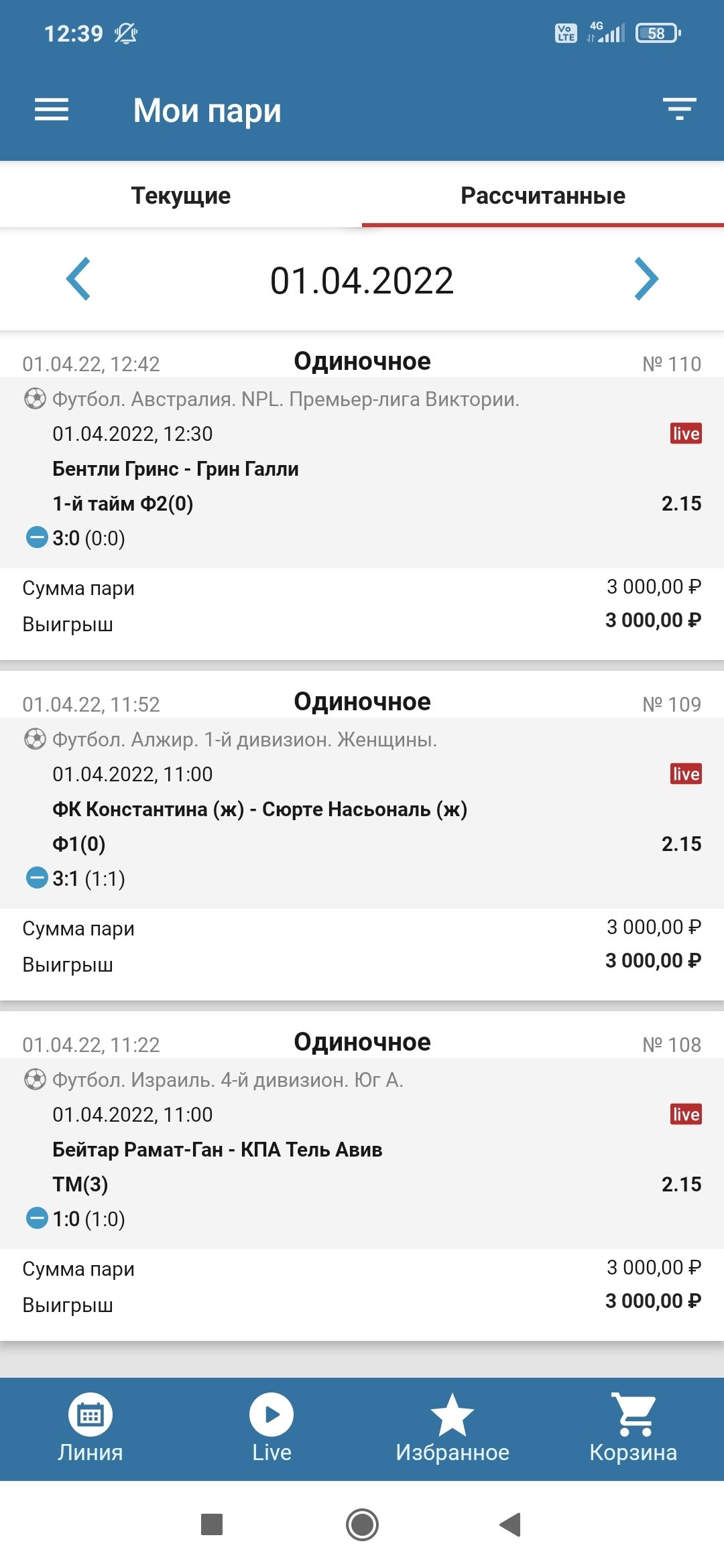This screenshot has width=724, height=1568.
Task: Open the filter options icon
Action: coord(679,109)
